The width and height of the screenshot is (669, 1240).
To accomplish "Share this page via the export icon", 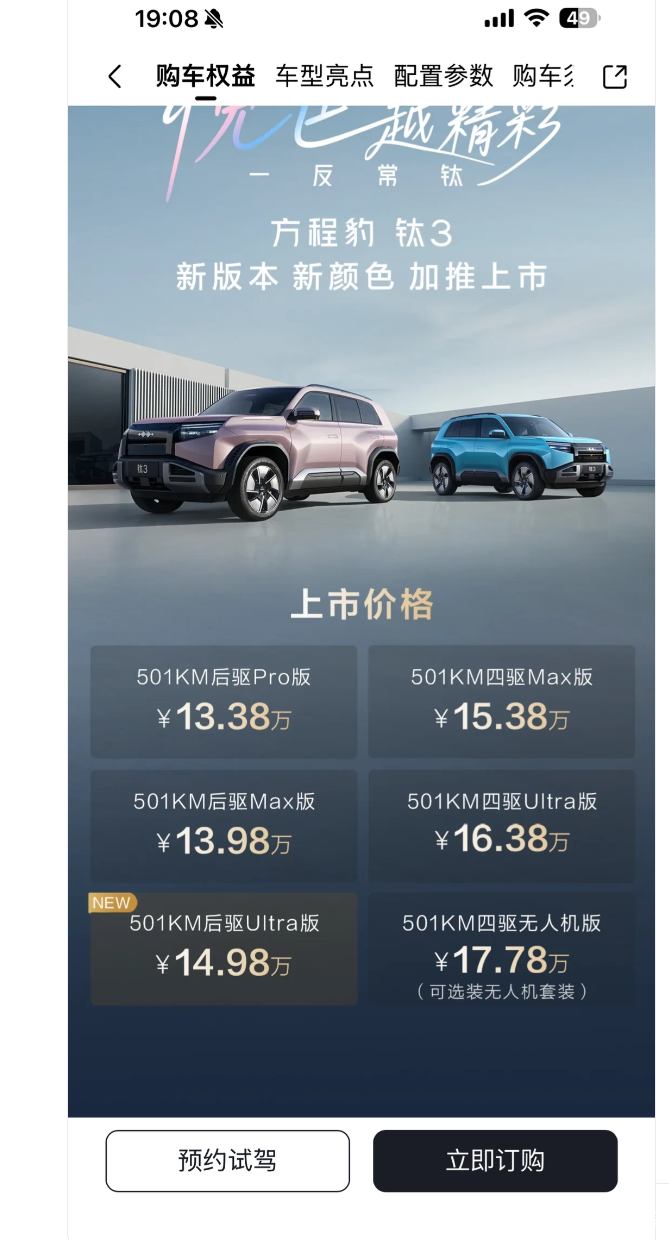I will [x=615, y=76].
